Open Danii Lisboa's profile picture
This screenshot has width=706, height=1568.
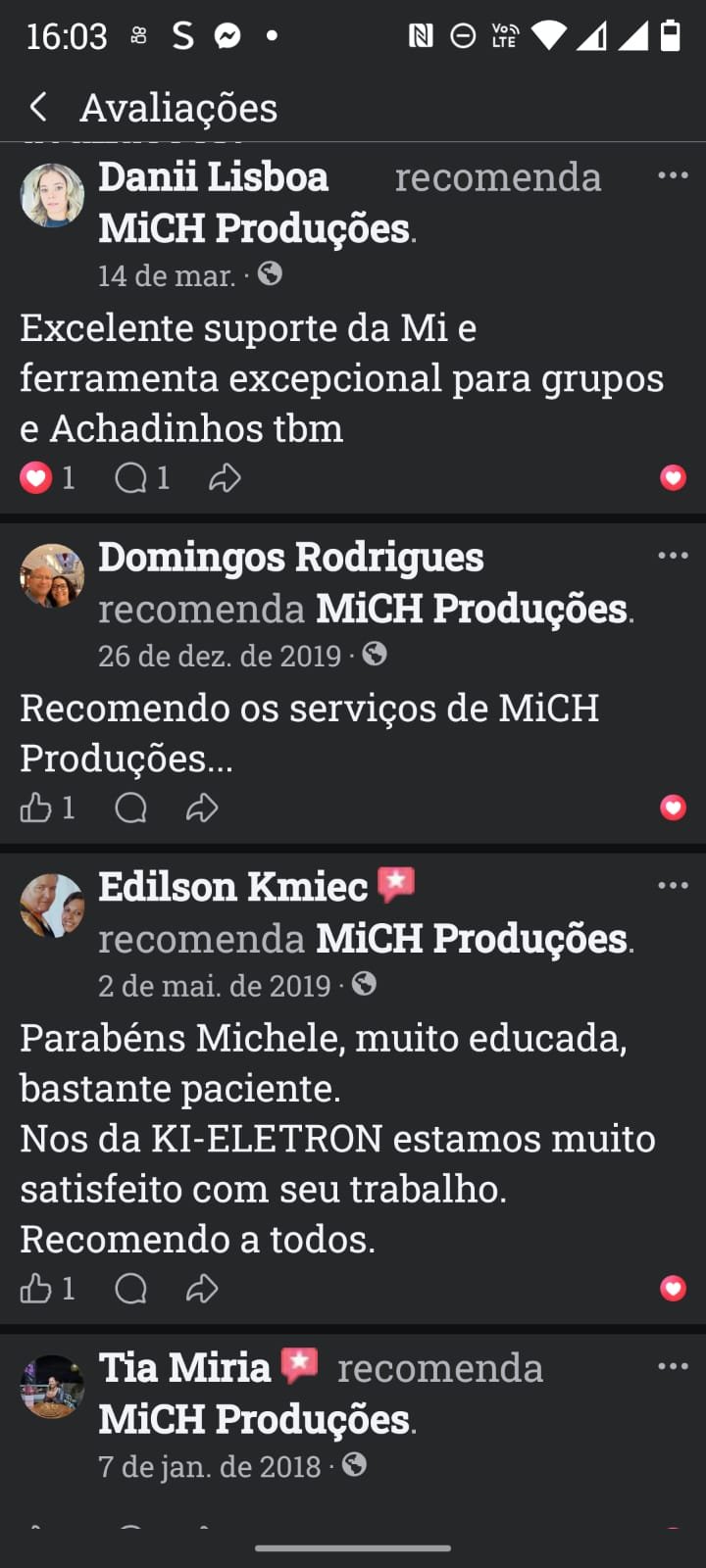tap(52, 195)
